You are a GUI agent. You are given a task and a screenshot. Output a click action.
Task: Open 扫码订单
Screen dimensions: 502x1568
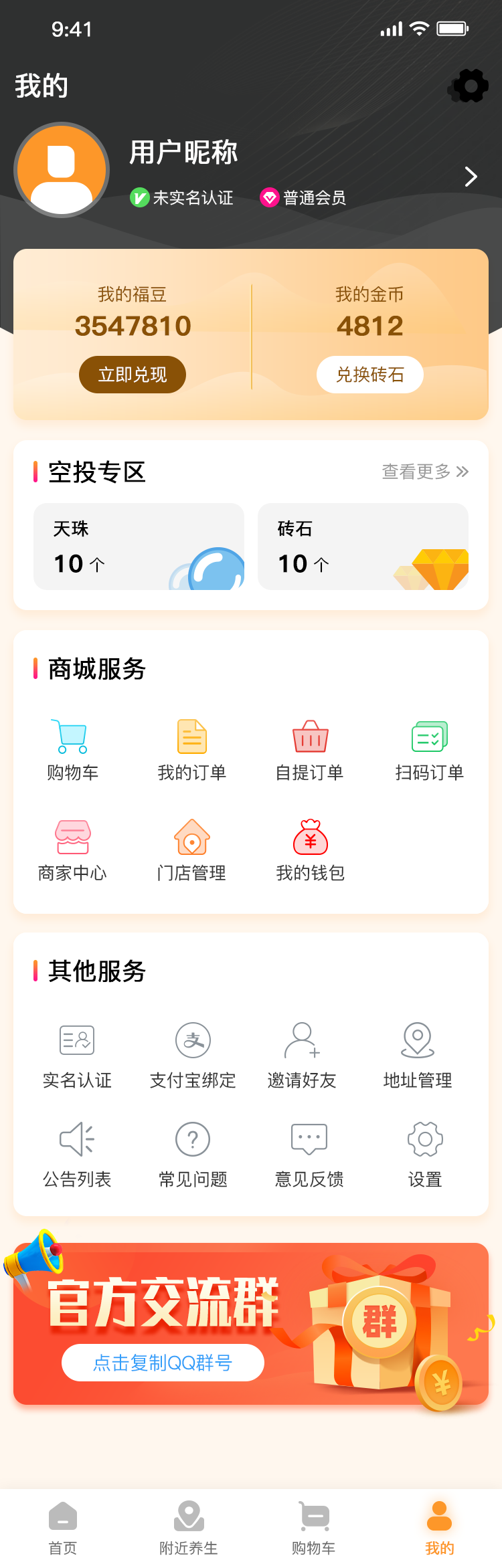(429, 751)
